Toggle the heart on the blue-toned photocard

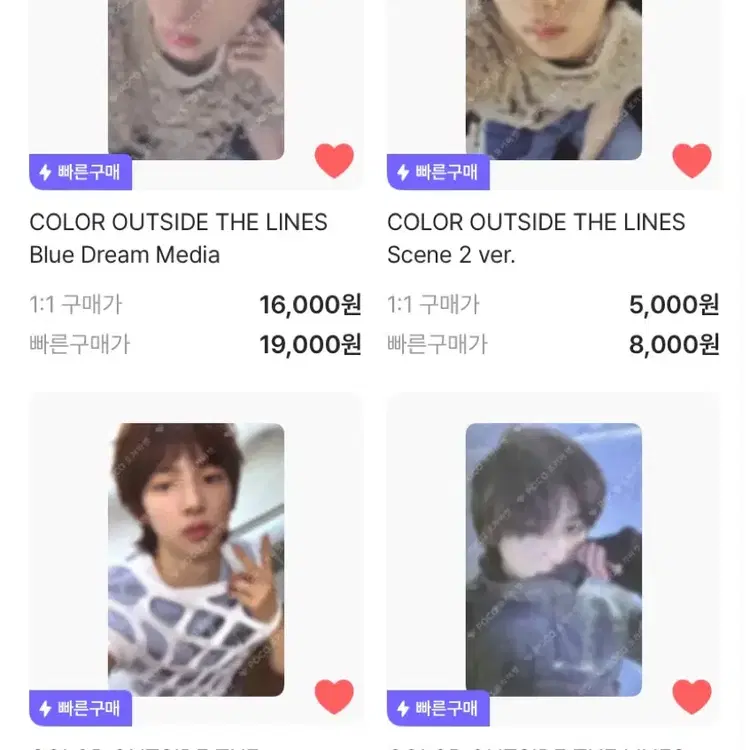click(x=691, y=696)
